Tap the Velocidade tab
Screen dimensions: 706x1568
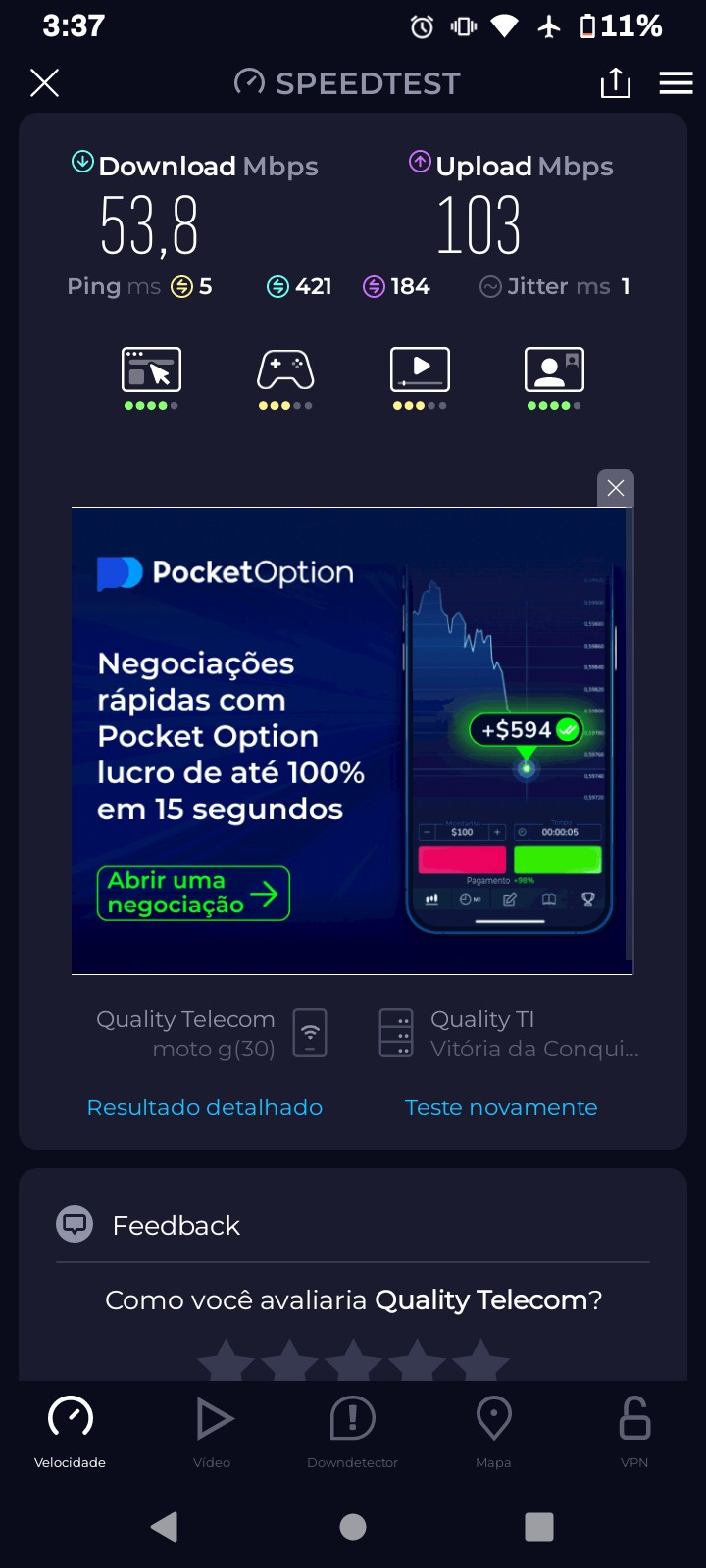(71, 1432)
